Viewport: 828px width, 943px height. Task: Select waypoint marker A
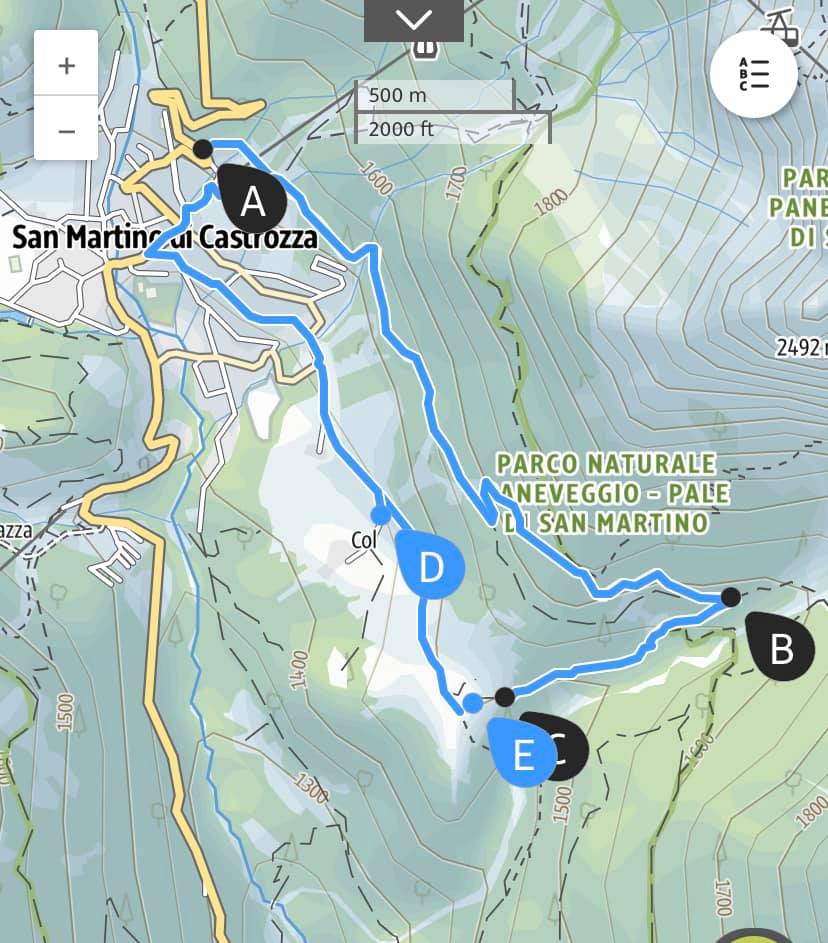point(252,201)
